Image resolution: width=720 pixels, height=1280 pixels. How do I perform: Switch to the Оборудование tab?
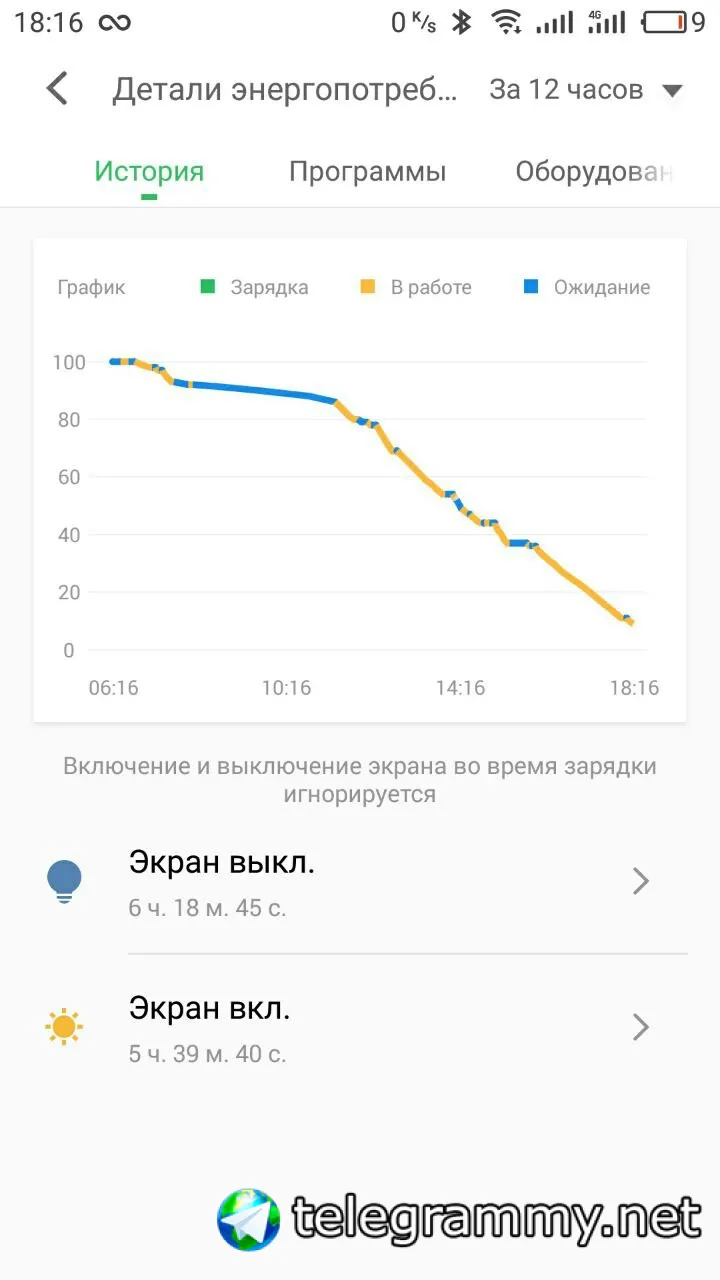[x=592, y=171]
